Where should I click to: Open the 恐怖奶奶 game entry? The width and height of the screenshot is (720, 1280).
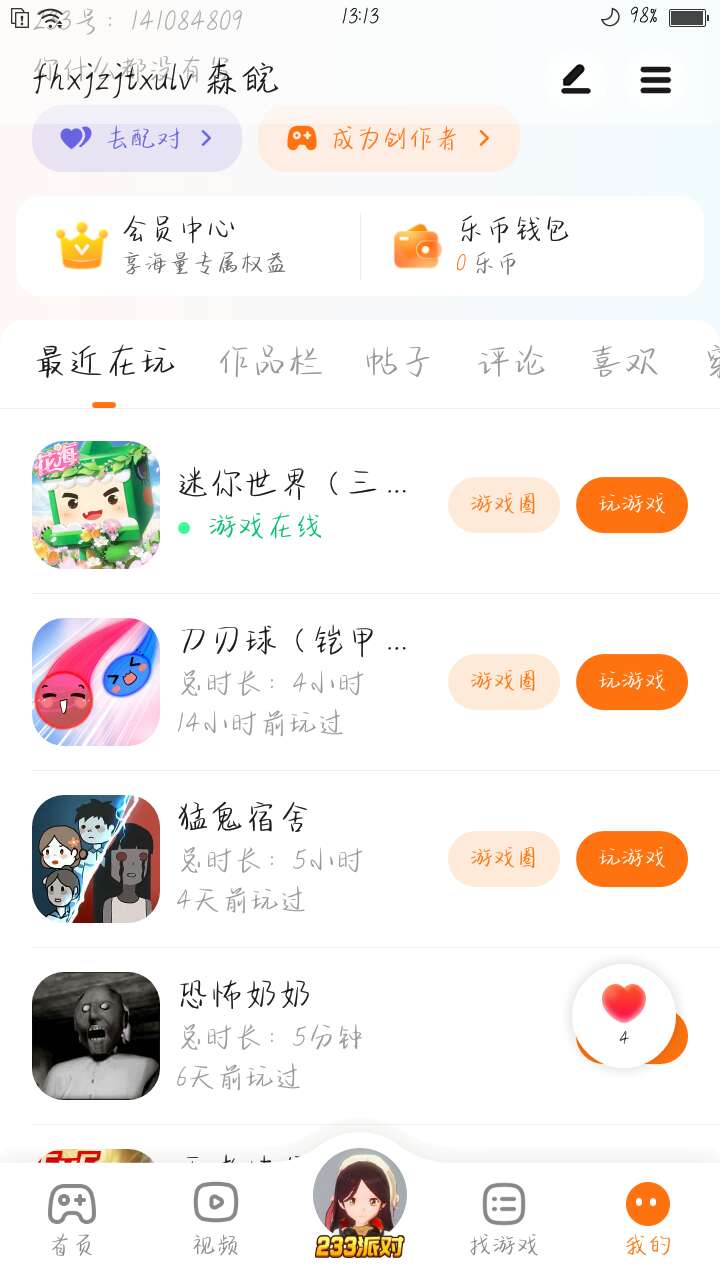pos(245,1035)
